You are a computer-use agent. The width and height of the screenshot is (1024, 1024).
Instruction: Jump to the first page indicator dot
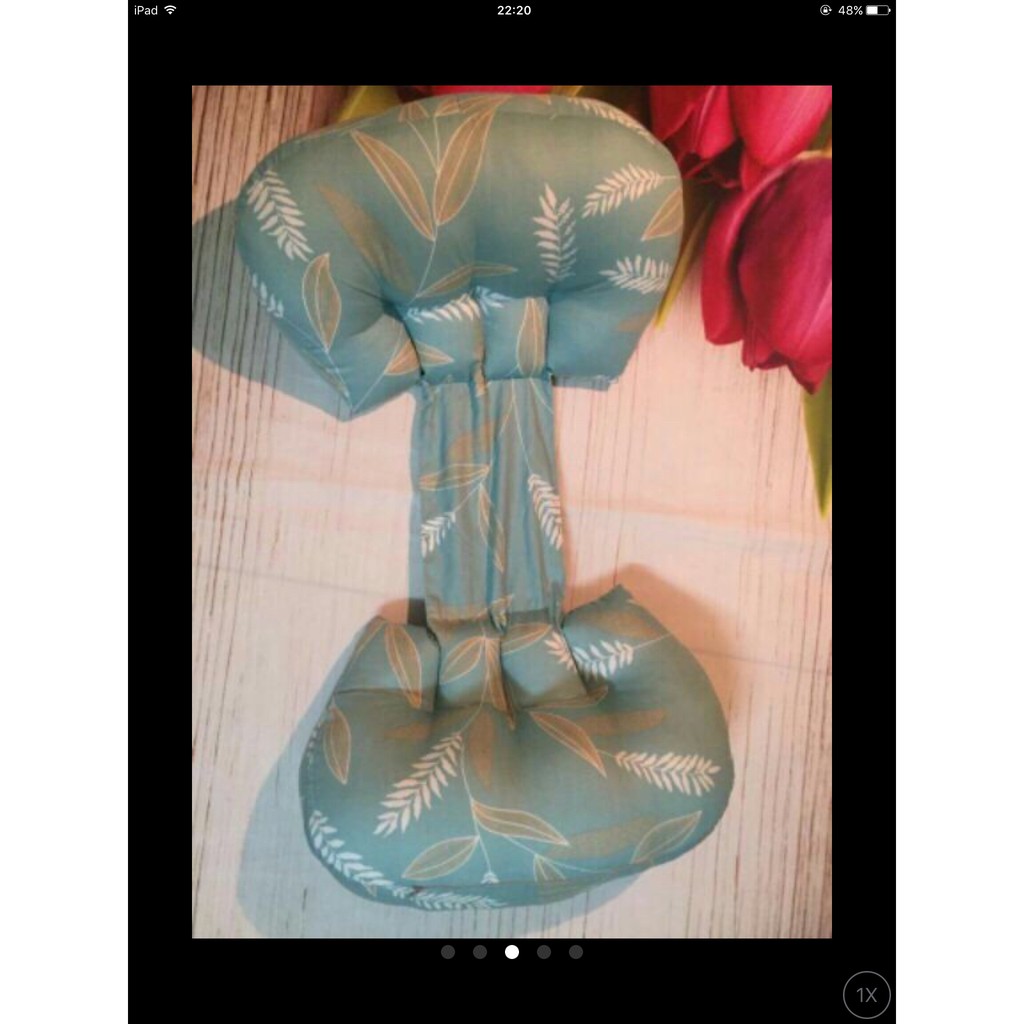tap(448, 952)
